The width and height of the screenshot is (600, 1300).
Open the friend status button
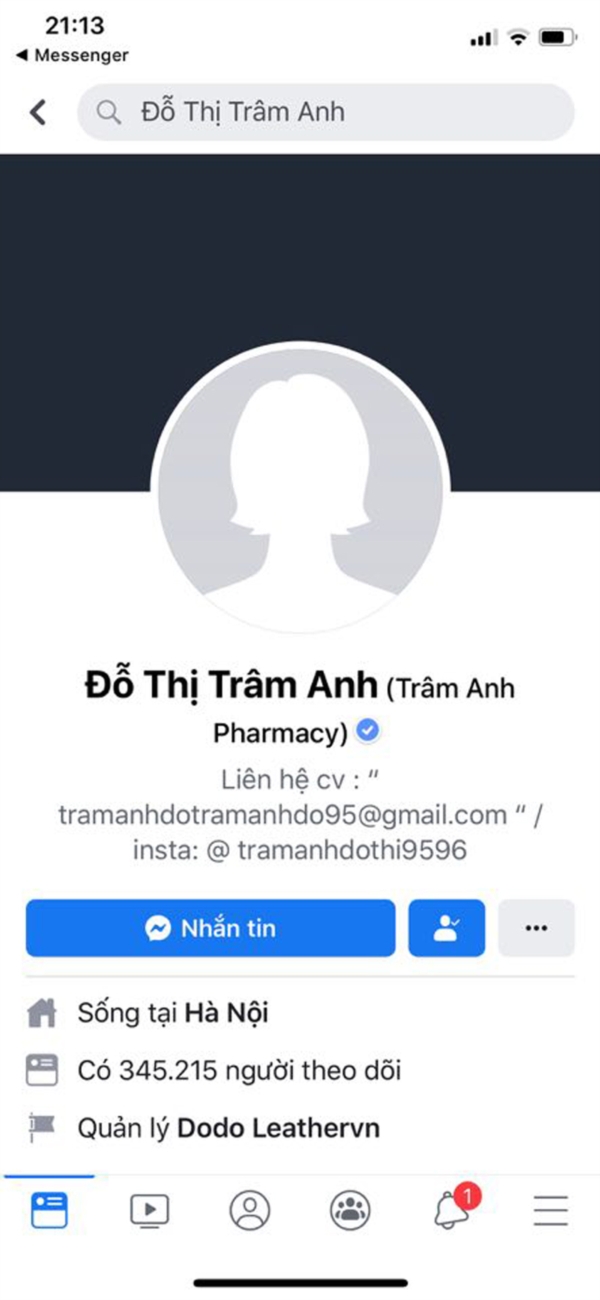446,928
